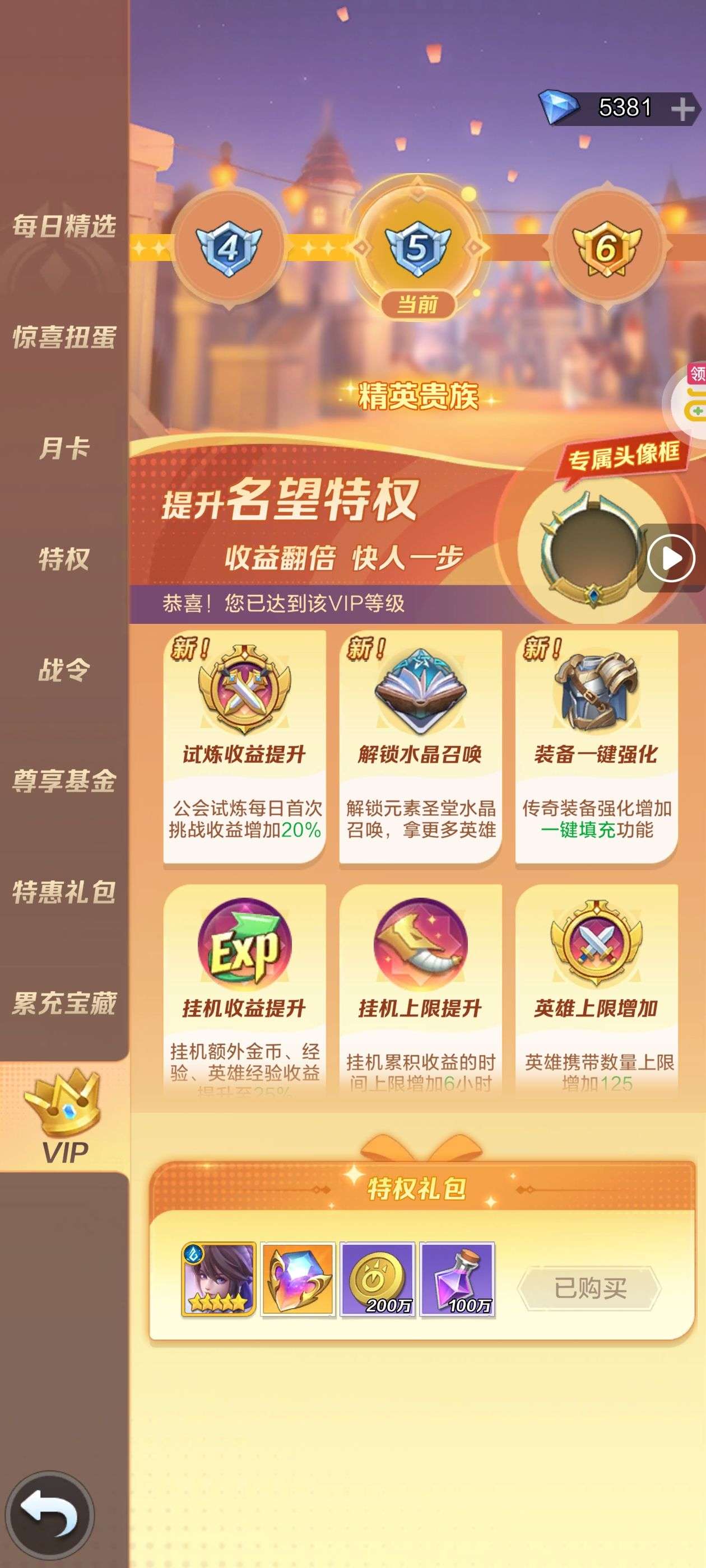This screenshot has width=706, height=1568.
Task: Play the exclusive avatar frame preview
Action: pyautogui.click(x=671, y=558)
